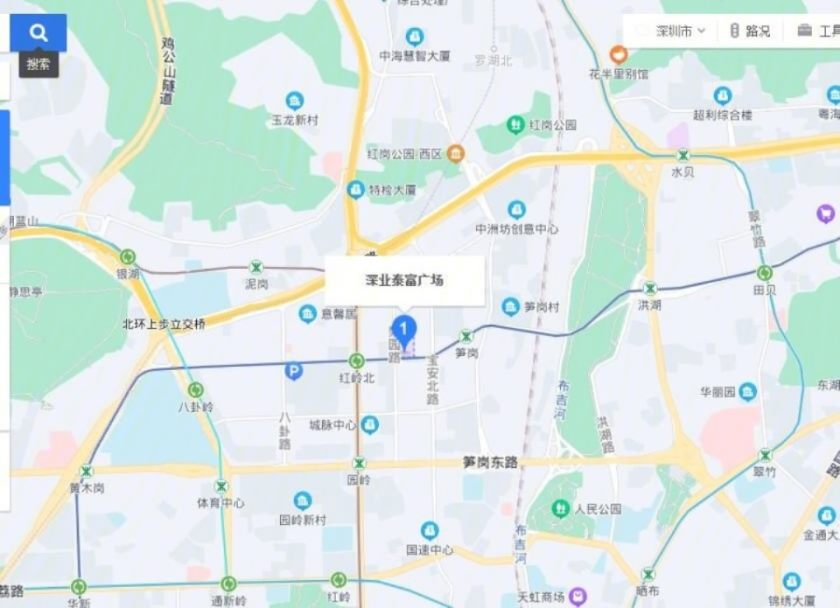Select the 笋岗 metro station marker

466,337
